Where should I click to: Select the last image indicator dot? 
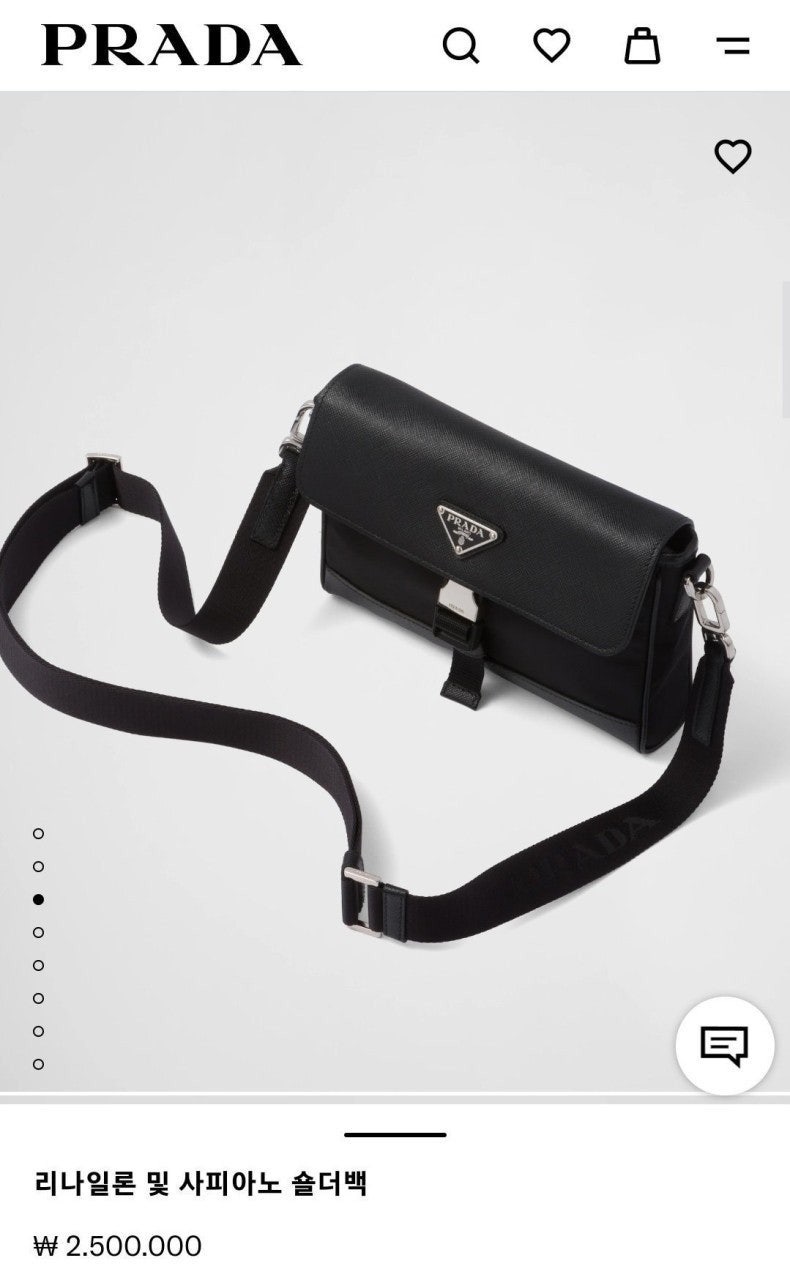point(38,1064)
